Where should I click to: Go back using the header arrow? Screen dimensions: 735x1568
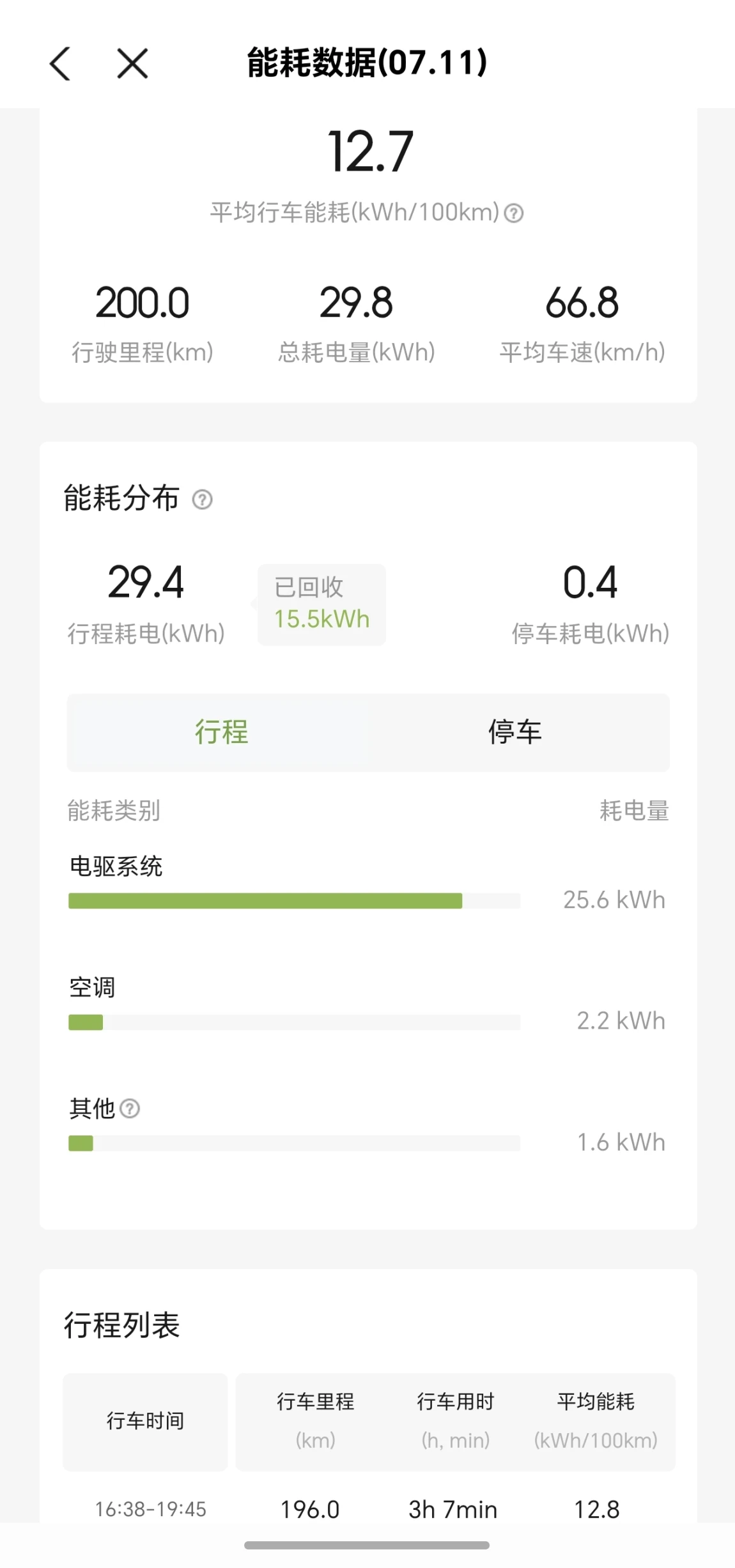tap(60, 63)
